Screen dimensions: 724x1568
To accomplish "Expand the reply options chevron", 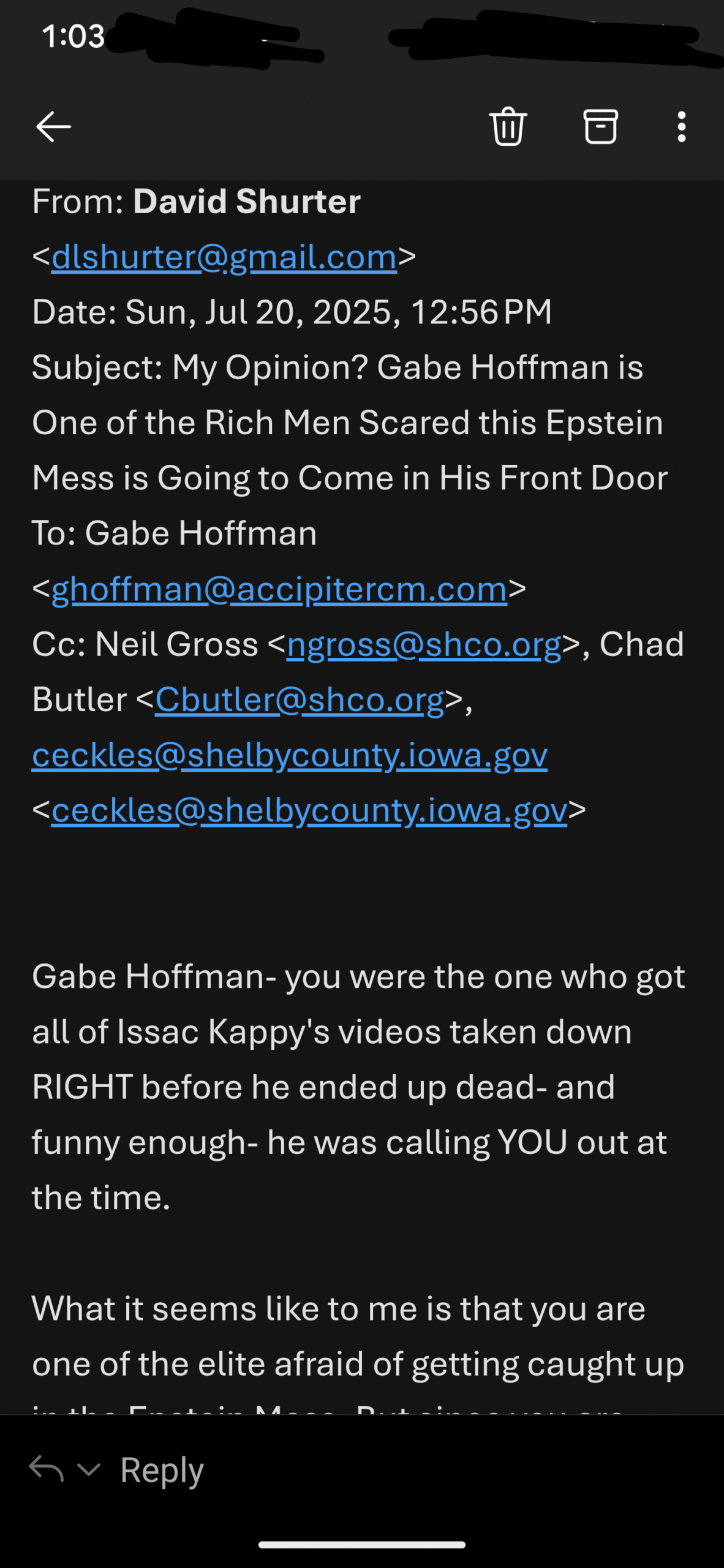I will [89, 1469].
